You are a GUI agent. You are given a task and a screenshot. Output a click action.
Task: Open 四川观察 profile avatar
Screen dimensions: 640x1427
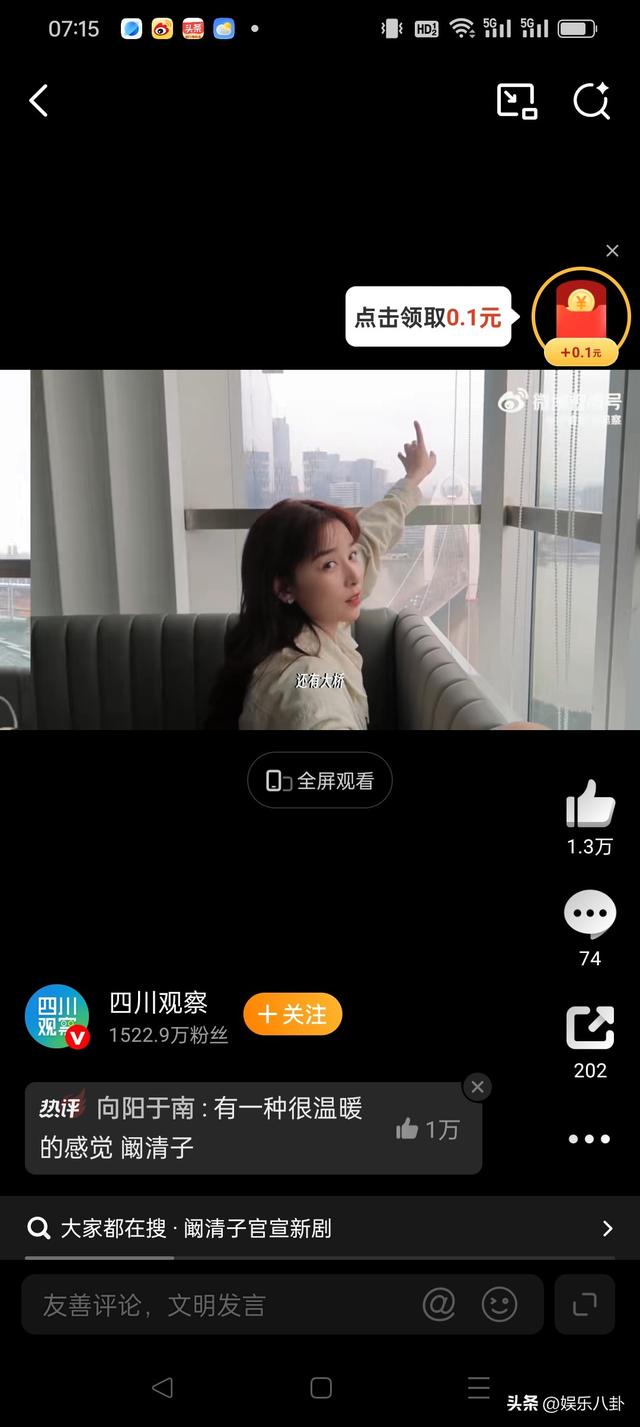click(x=57, y=1017)
